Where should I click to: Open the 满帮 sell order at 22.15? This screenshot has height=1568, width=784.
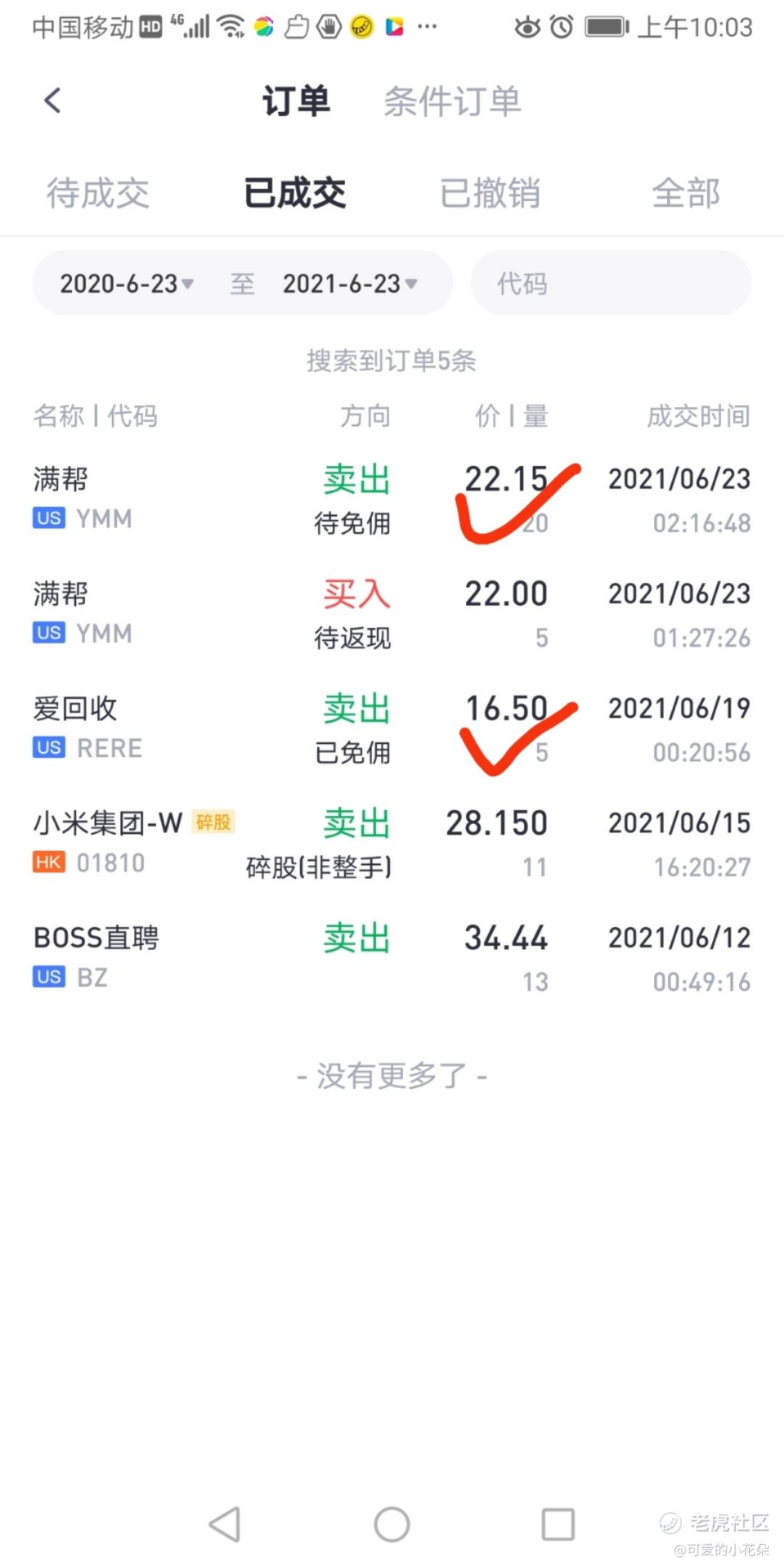point(392,499)
